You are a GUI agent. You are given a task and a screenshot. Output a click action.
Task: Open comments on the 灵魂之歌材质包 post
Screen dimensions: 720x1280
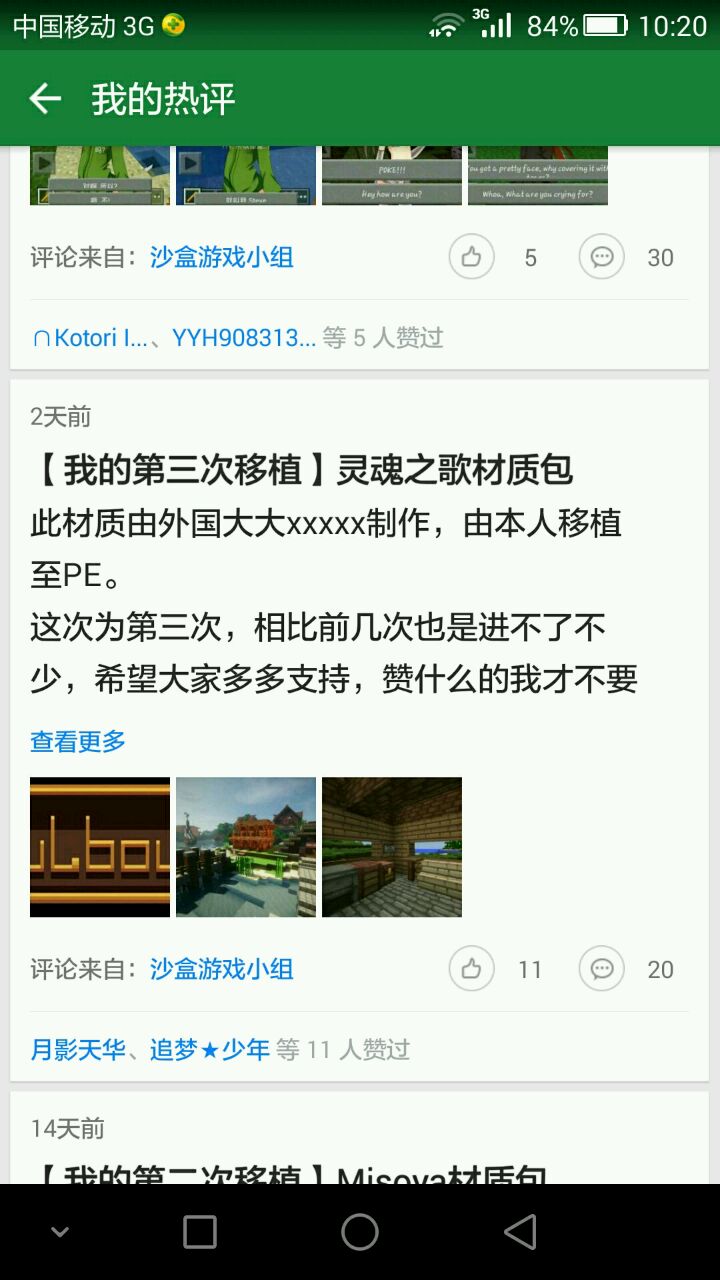[x=602, y=969]
